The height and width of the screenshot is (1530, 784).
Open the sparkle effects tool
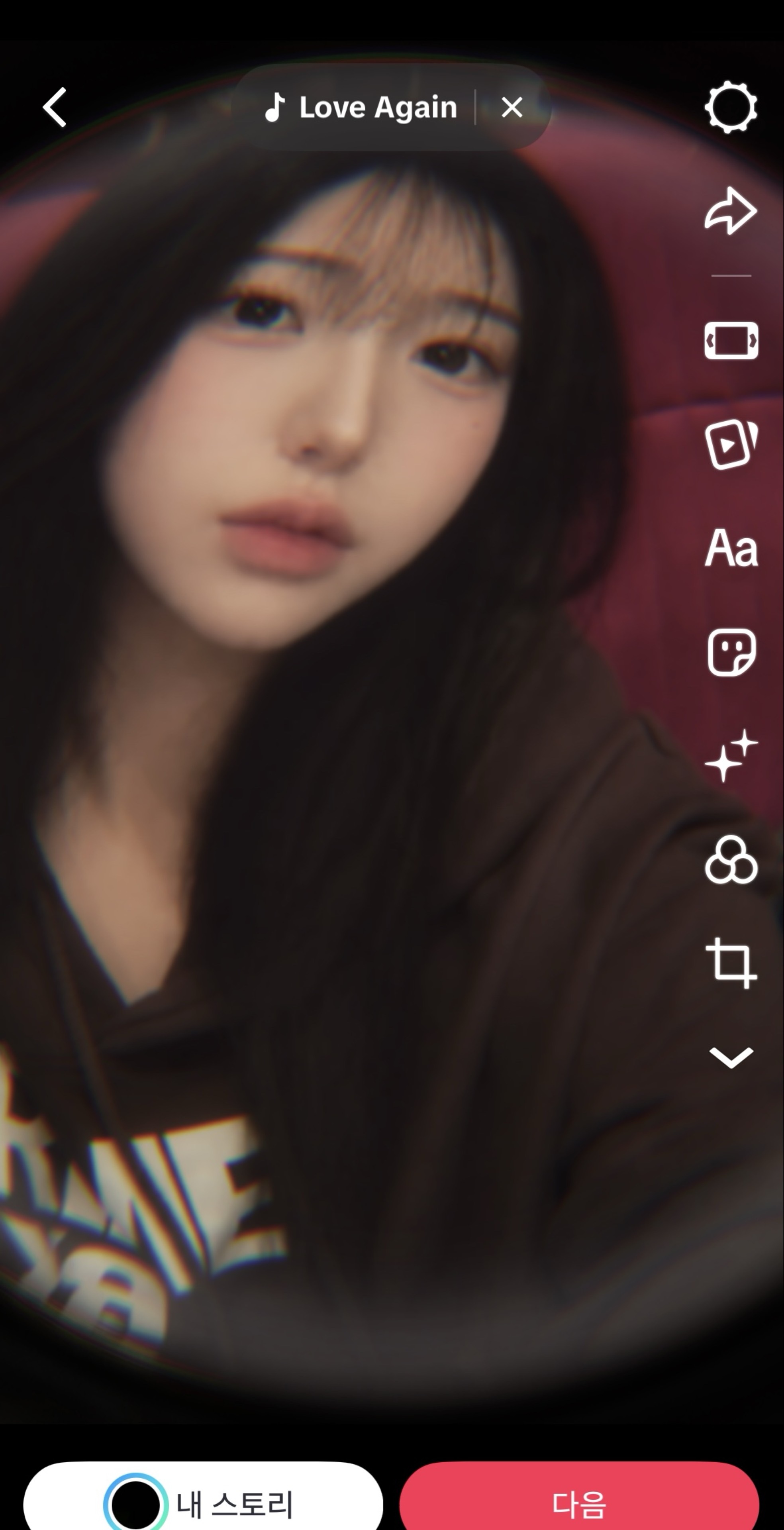731,756
